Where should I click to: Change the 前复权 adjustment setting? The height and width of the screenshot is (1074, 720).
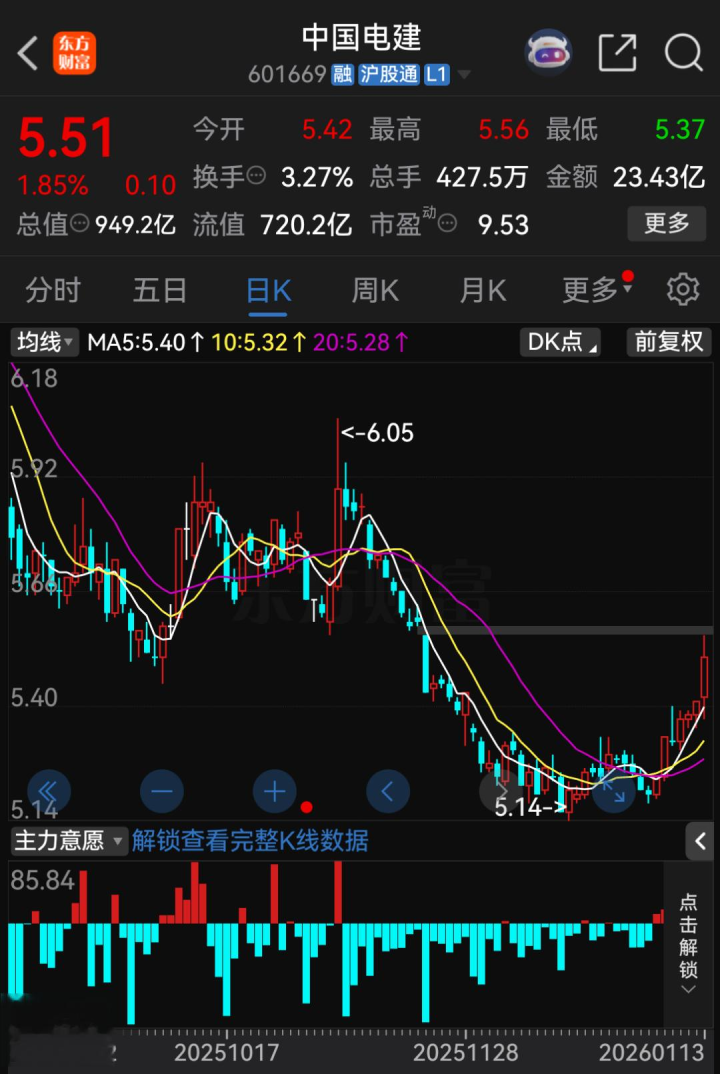click(x=669, y=343)
